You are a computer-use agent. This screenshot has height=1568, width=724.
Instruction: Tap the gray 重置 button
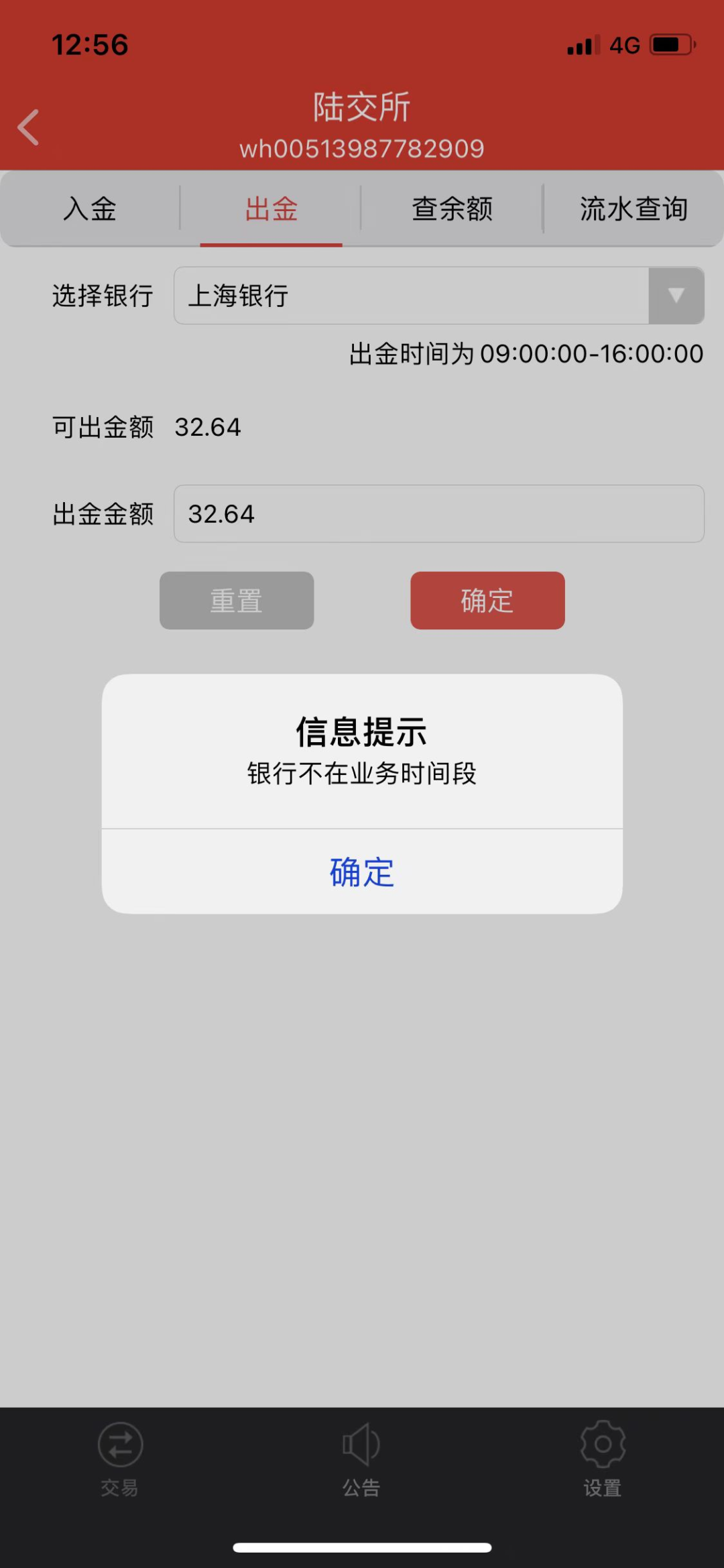237,600
